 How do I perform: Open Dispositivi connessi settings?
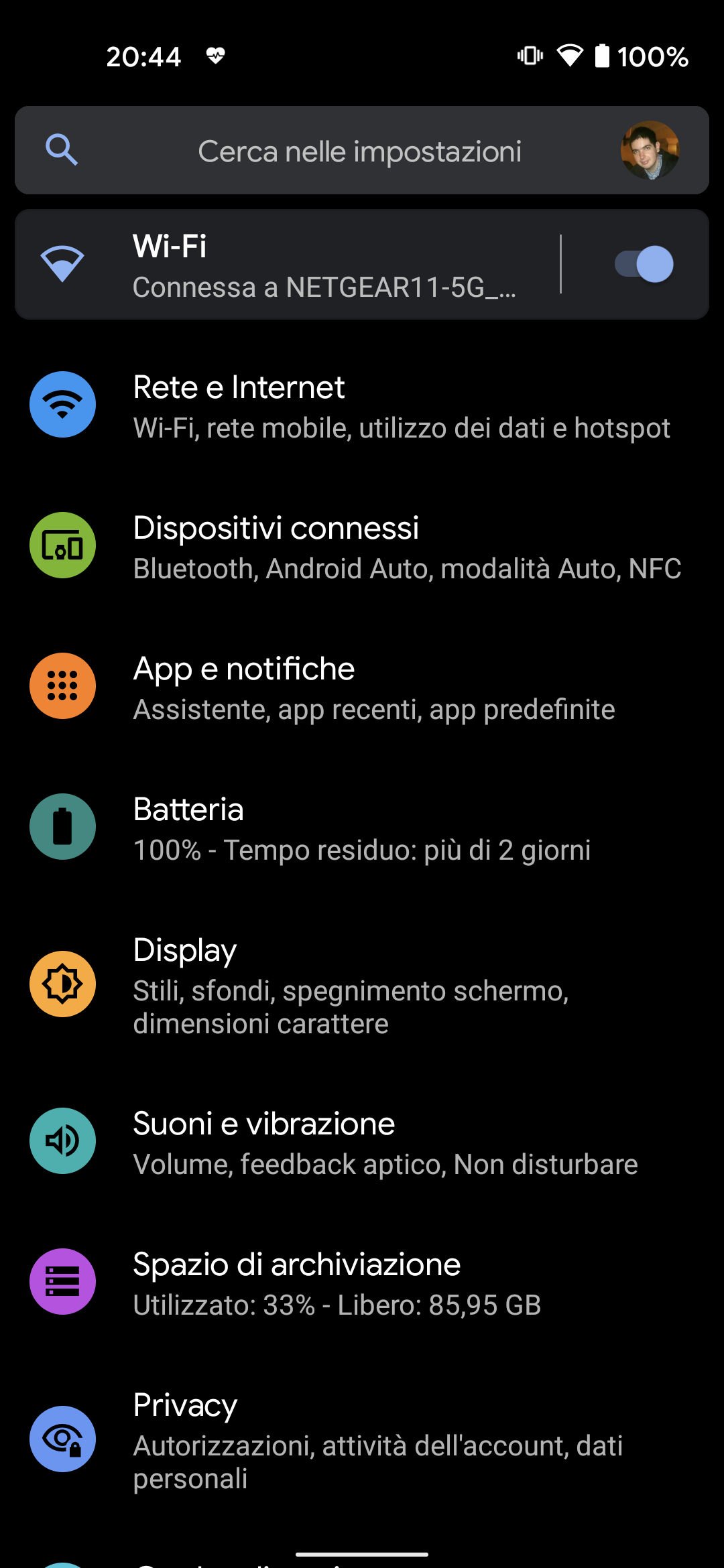point(362,547)
